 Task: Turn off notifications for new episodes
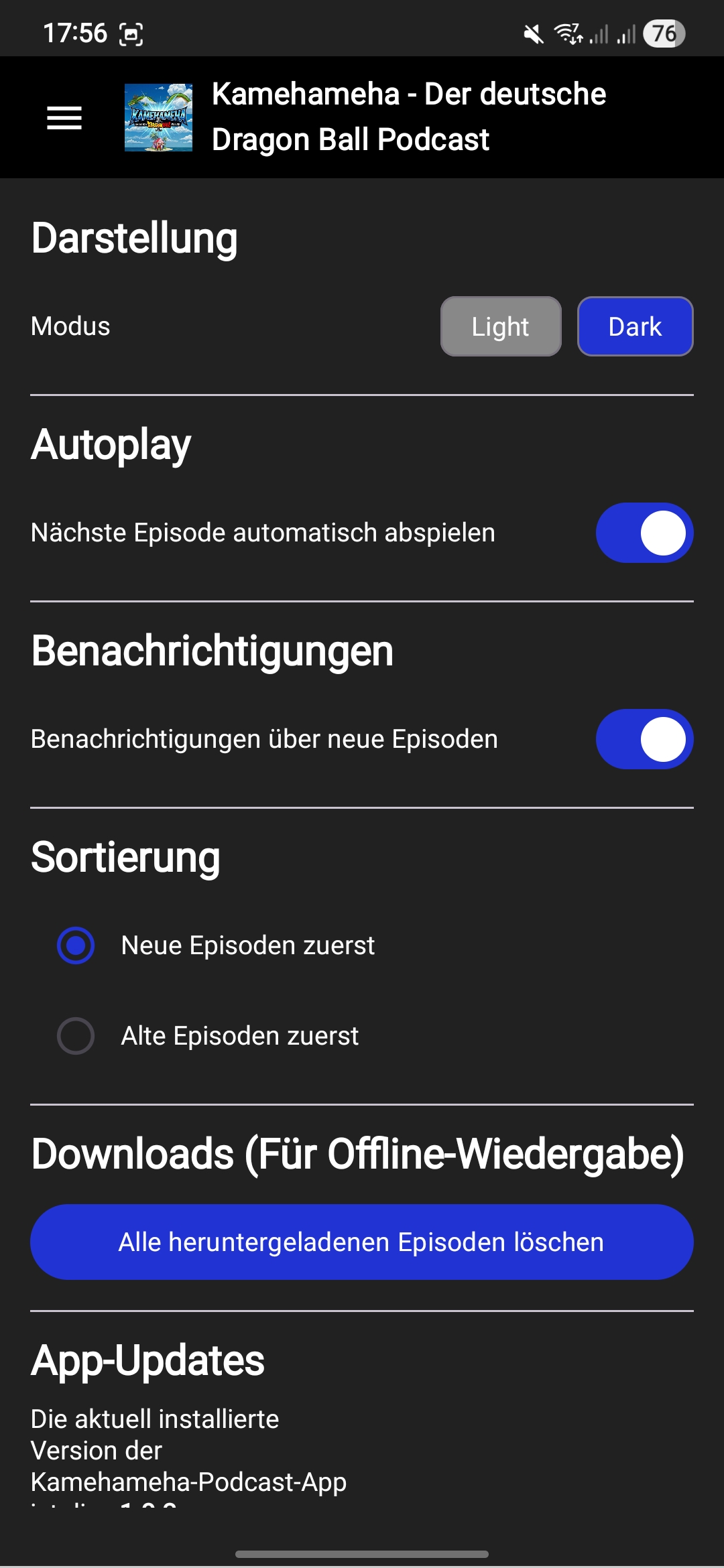coord(644,739)
